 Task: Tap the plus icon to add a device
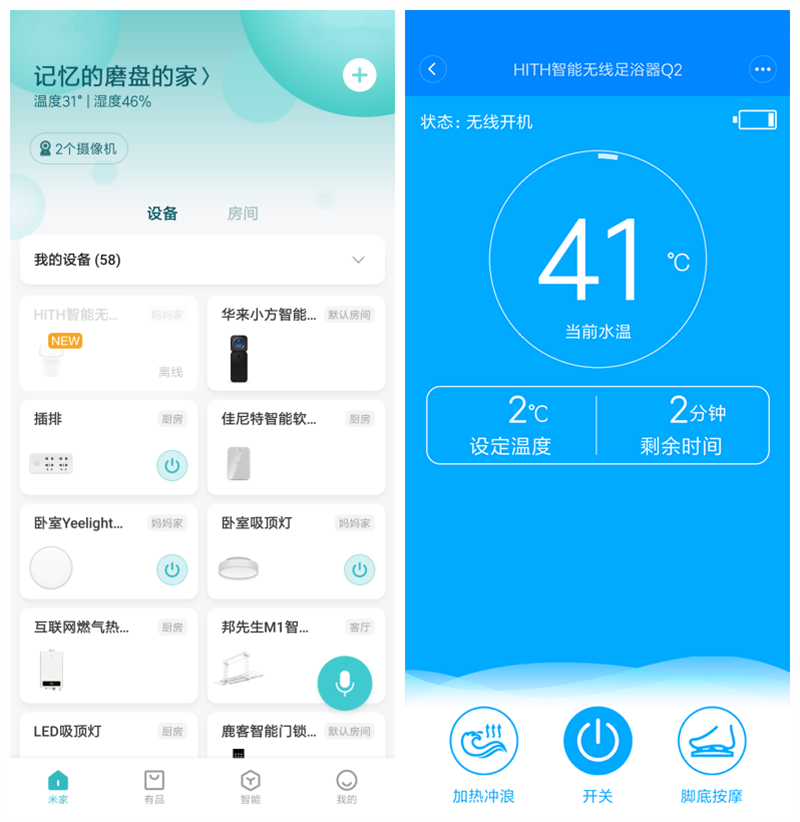click(x=359, y=75)
